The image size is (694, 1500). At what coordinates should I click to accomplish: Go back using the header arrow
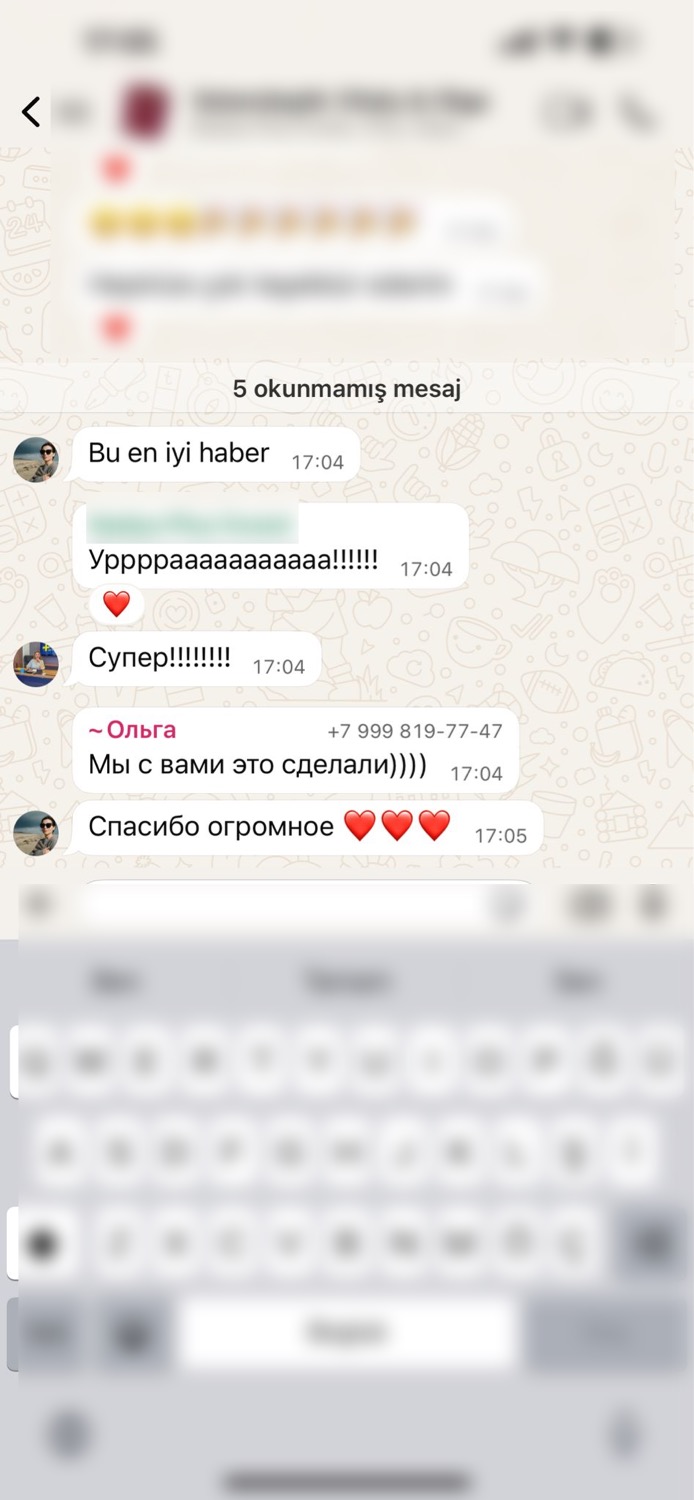pyautogui.click(x=31, y=111)
